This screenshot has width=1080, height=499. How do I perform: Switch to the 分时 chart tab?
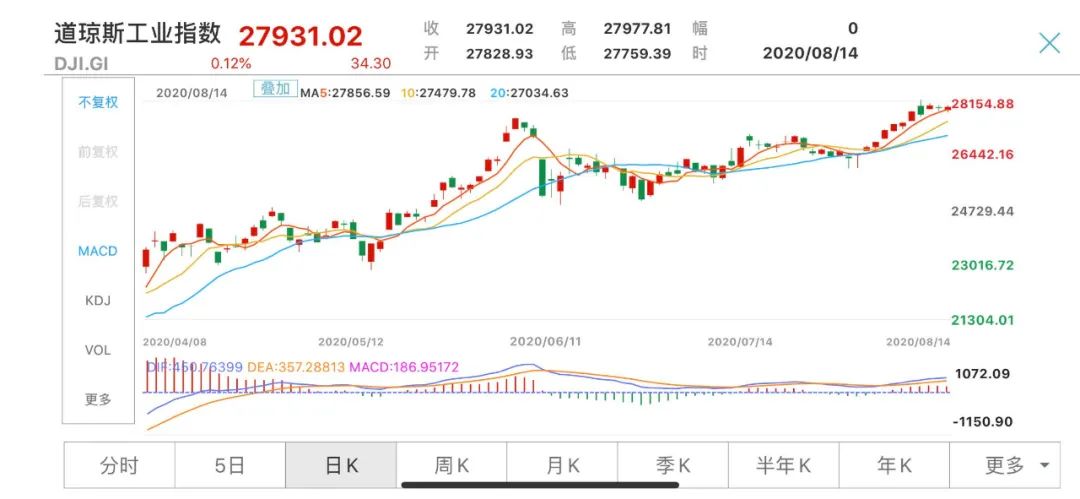pos(119,465)
